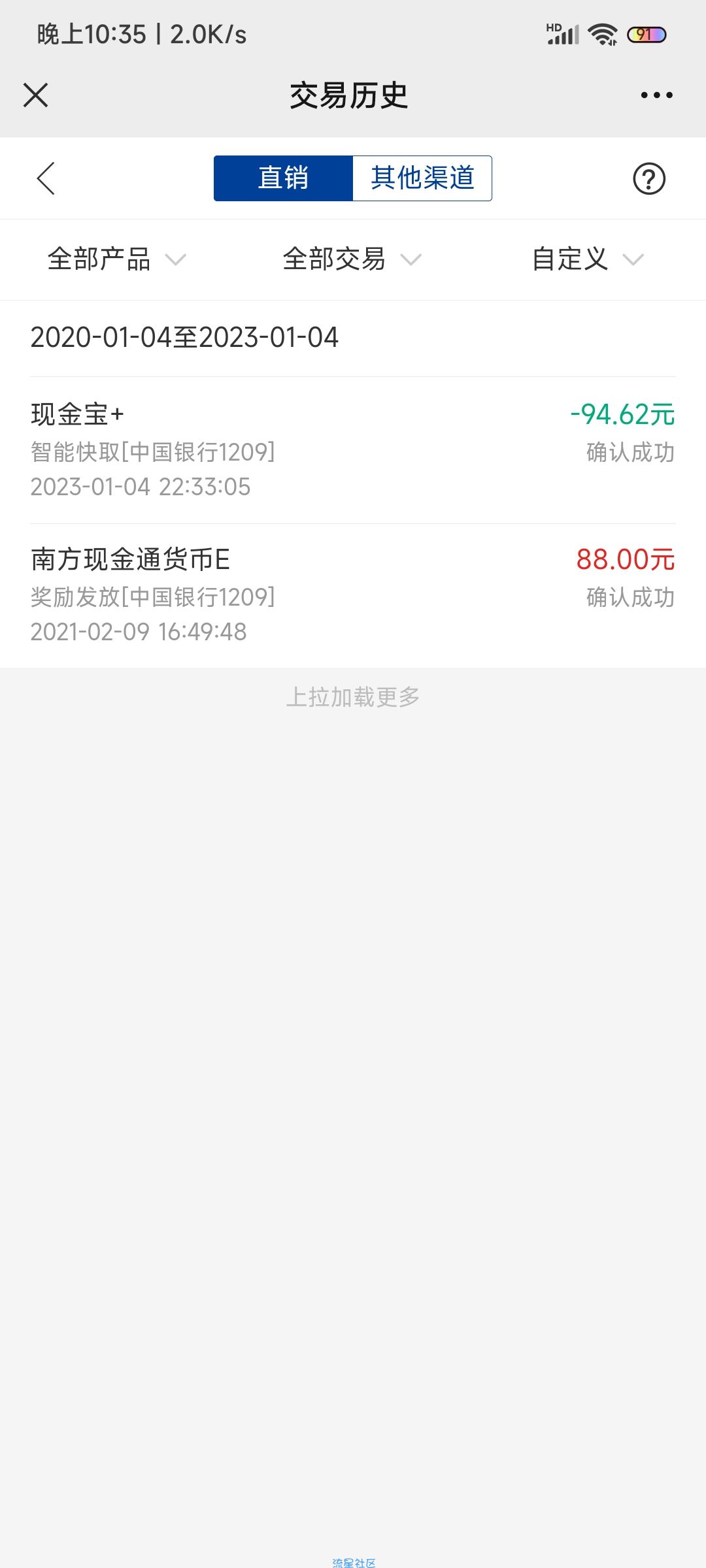
Task: Expand the 全部交易 filter dropdown
Action: click(x=352, y=259)
